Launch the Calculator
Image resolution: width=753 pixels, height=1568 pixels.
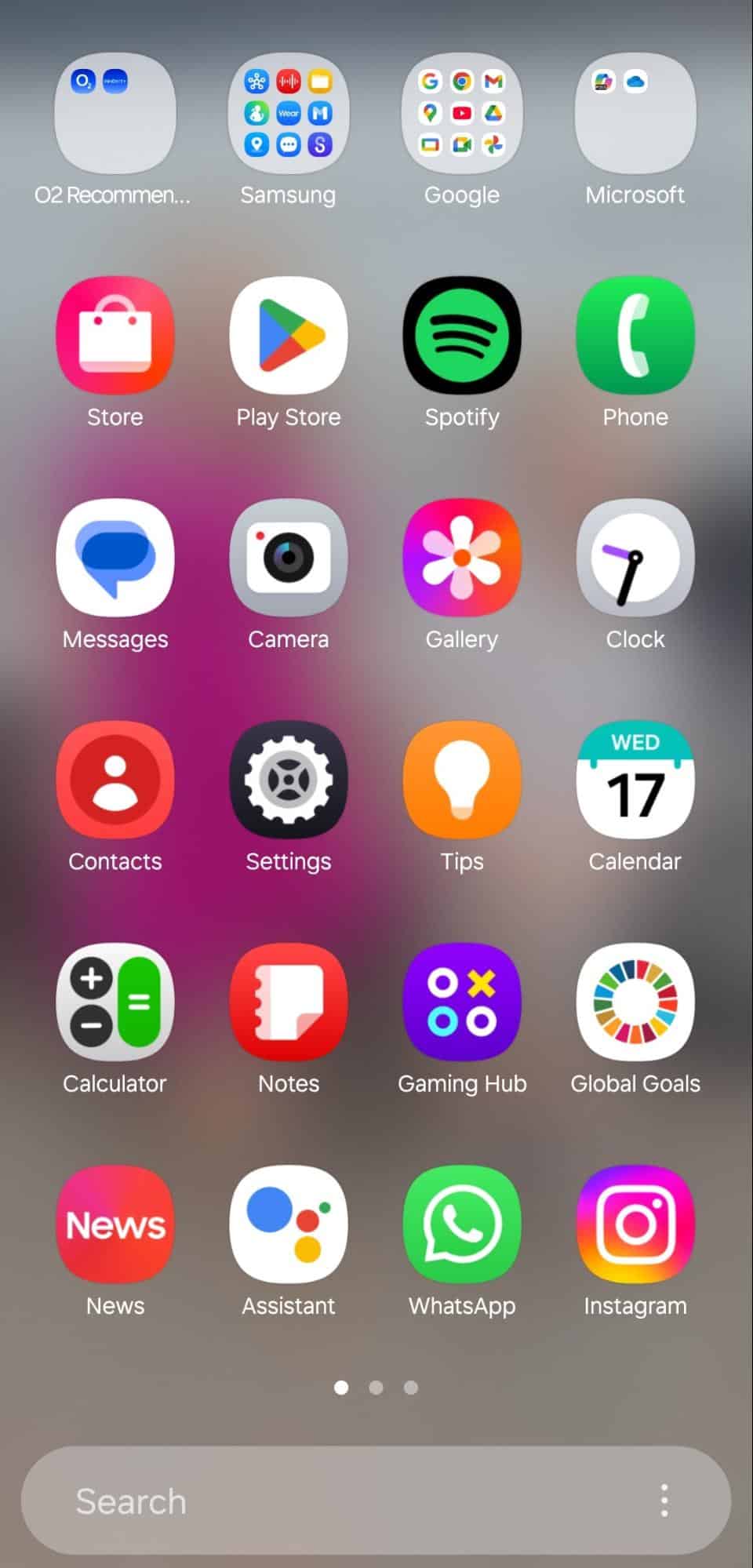pos(115,1002)
